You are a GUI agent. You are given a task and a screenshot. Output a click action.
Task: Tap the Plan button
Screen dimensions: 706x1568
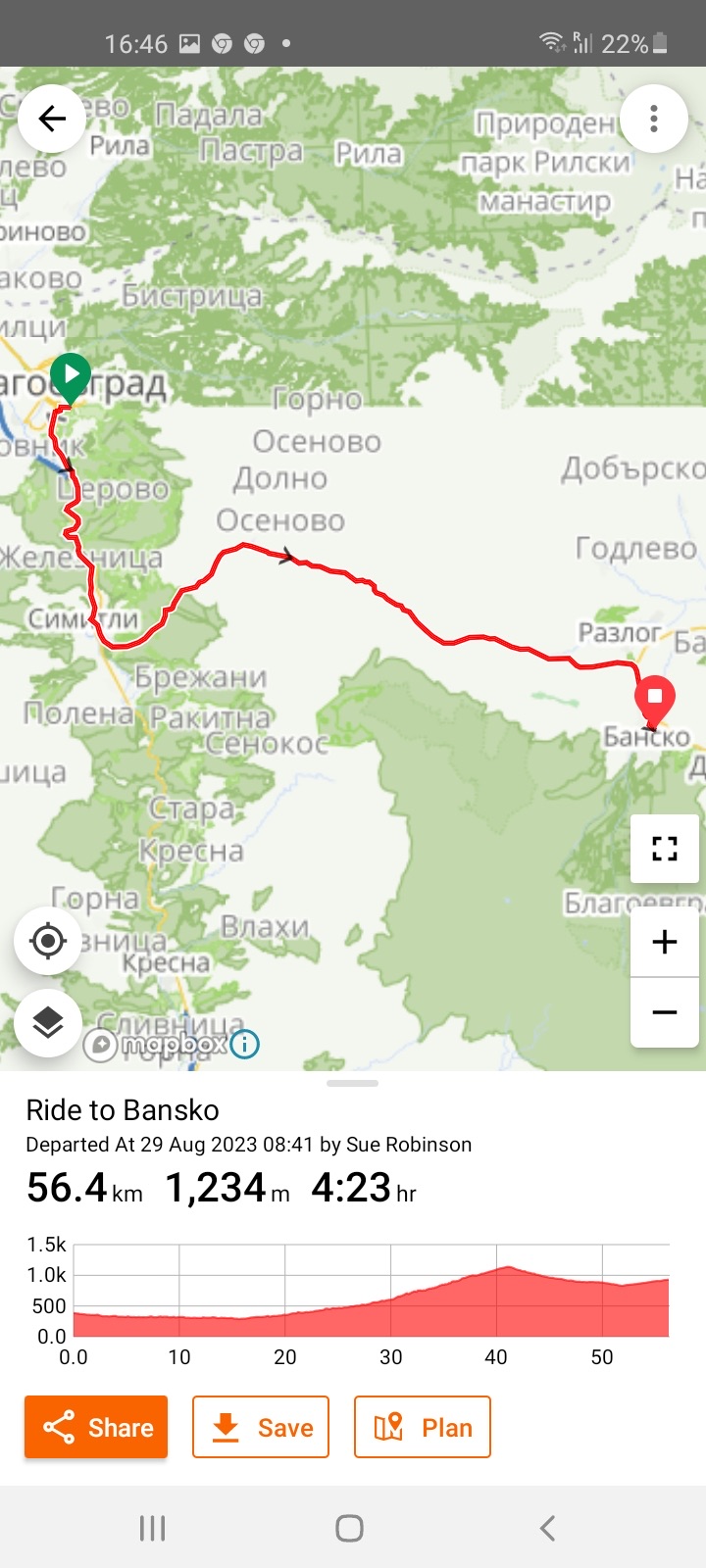422,1427
